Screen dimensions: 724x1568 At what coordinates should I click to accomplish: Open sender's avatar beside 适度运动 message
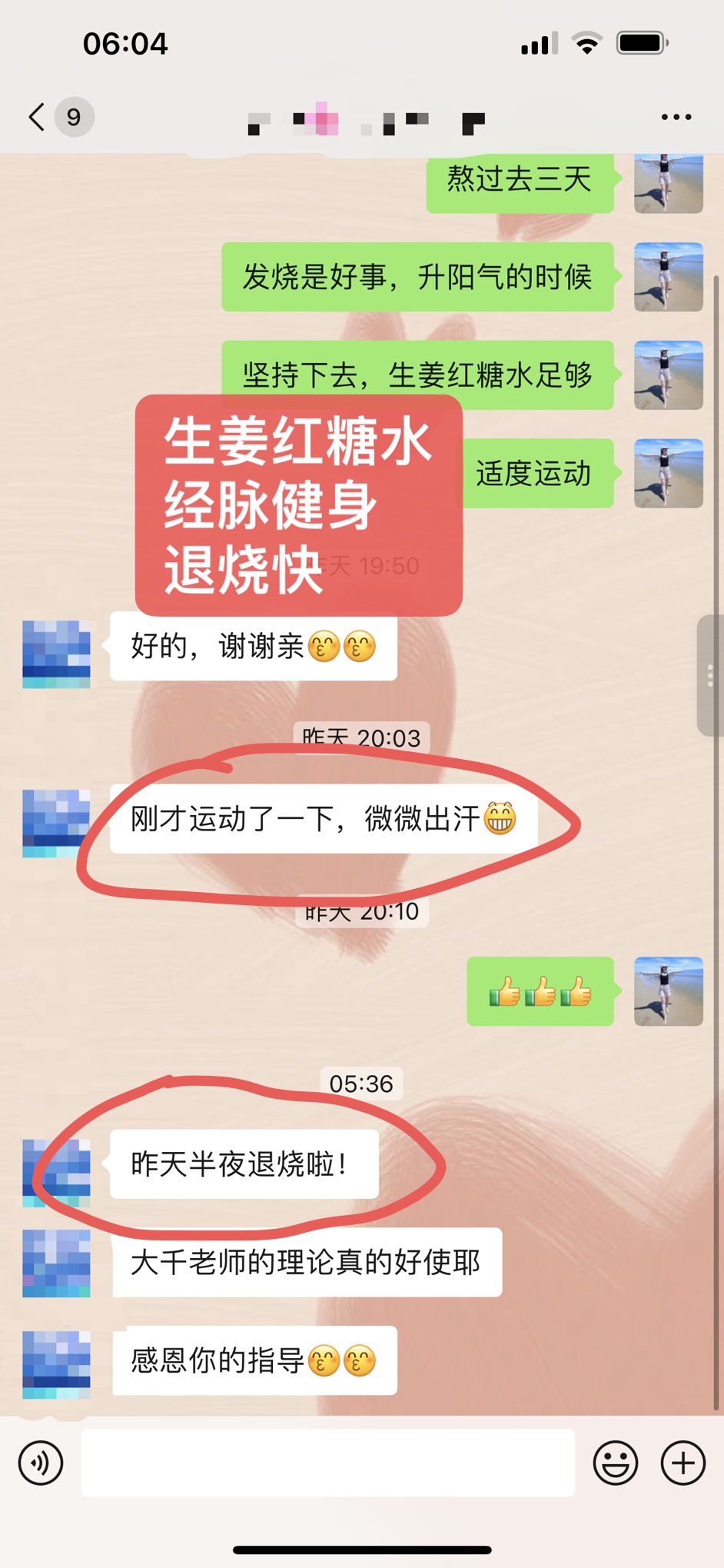click(x=668, y=473)
